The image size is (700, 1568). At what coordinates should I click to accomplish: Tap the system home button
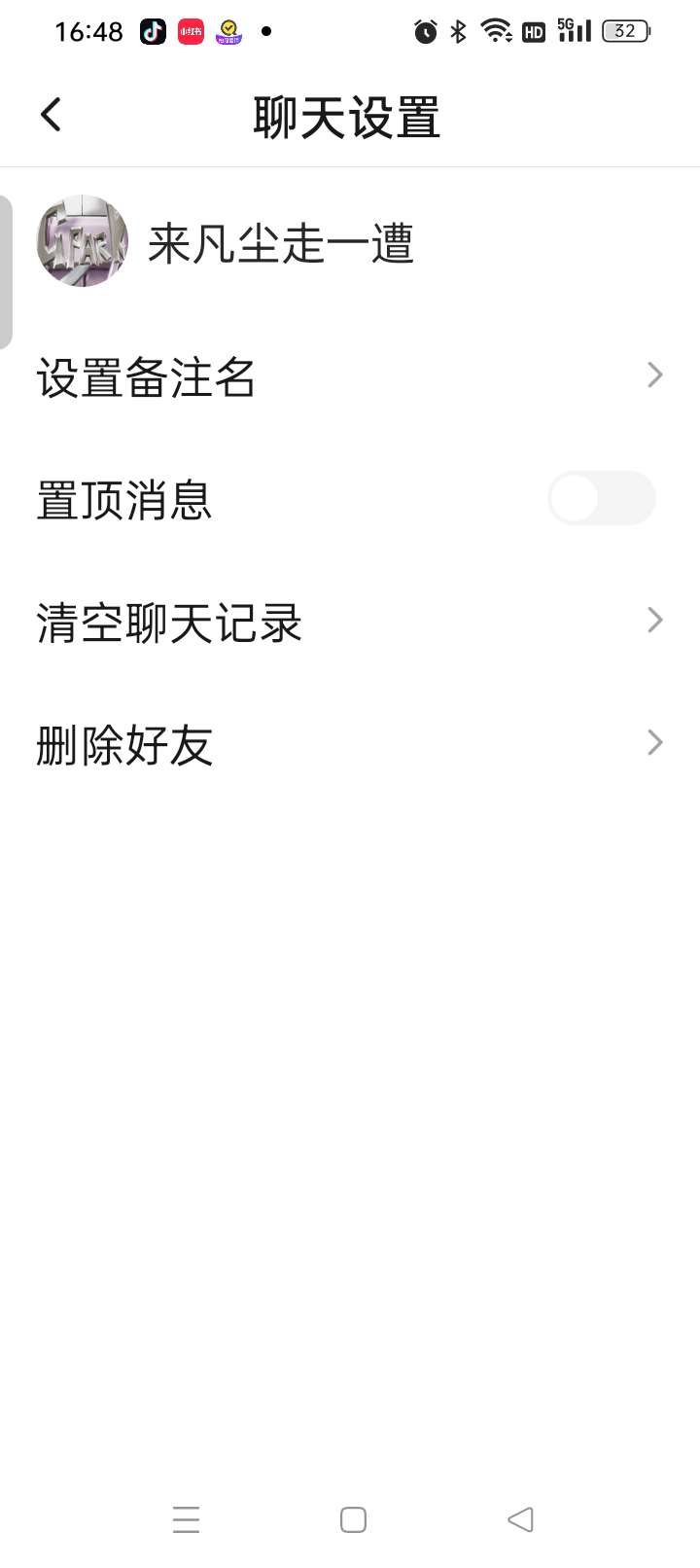coord(353,1519)
